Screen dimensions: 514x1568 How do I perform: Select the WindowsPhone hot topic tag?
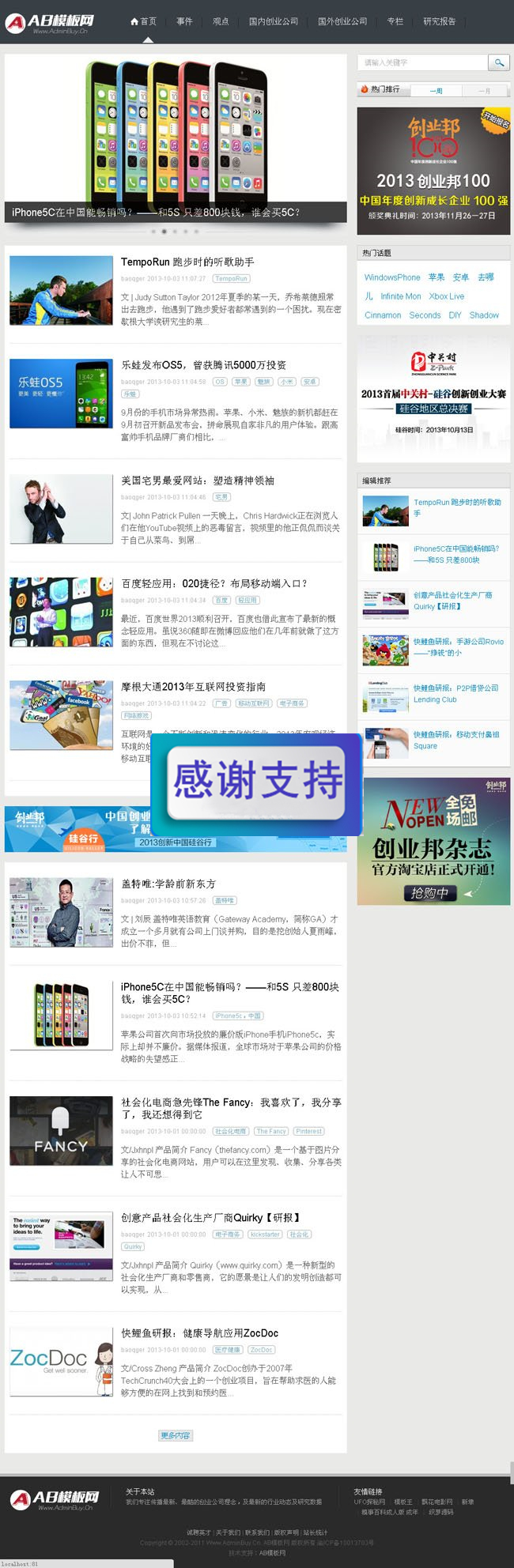[392, 277]
